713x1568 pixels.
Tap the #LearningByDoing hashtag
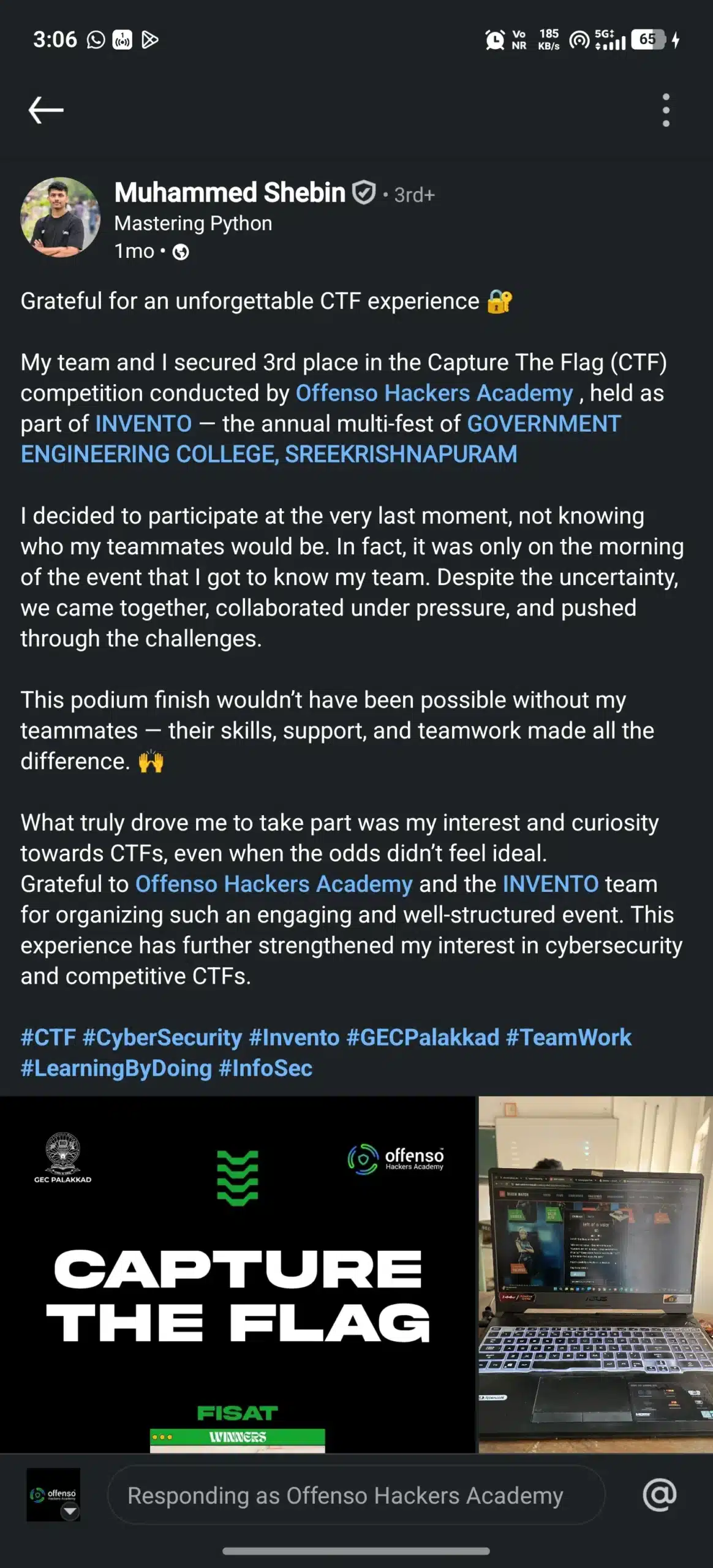coord(116,1068)
